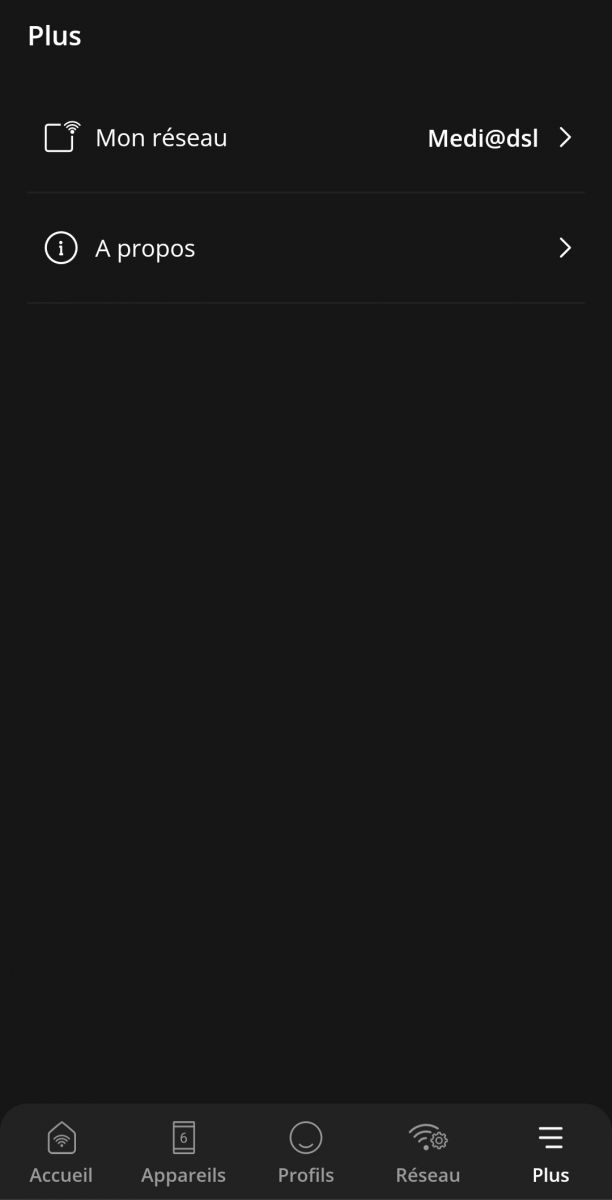This screenshot has height=1200, width=612.
Task: Open the A propos row
Action: coord(306,248)
